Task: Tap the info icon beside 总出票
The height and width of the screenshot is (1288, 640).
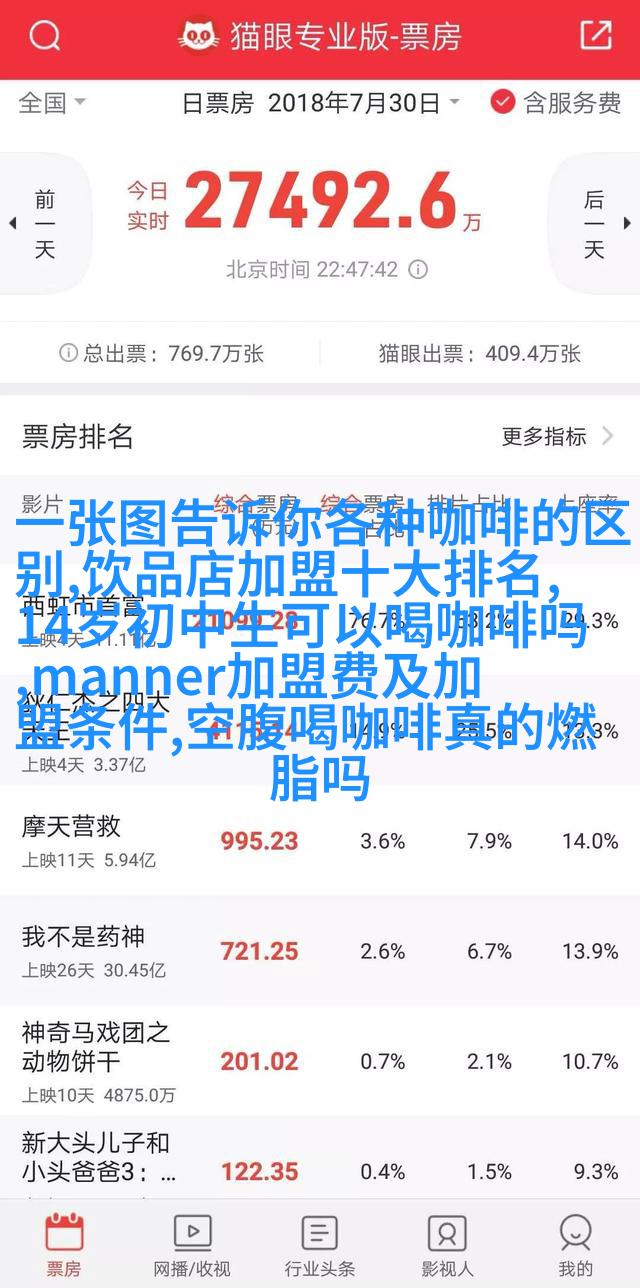Action: point(68,353)
